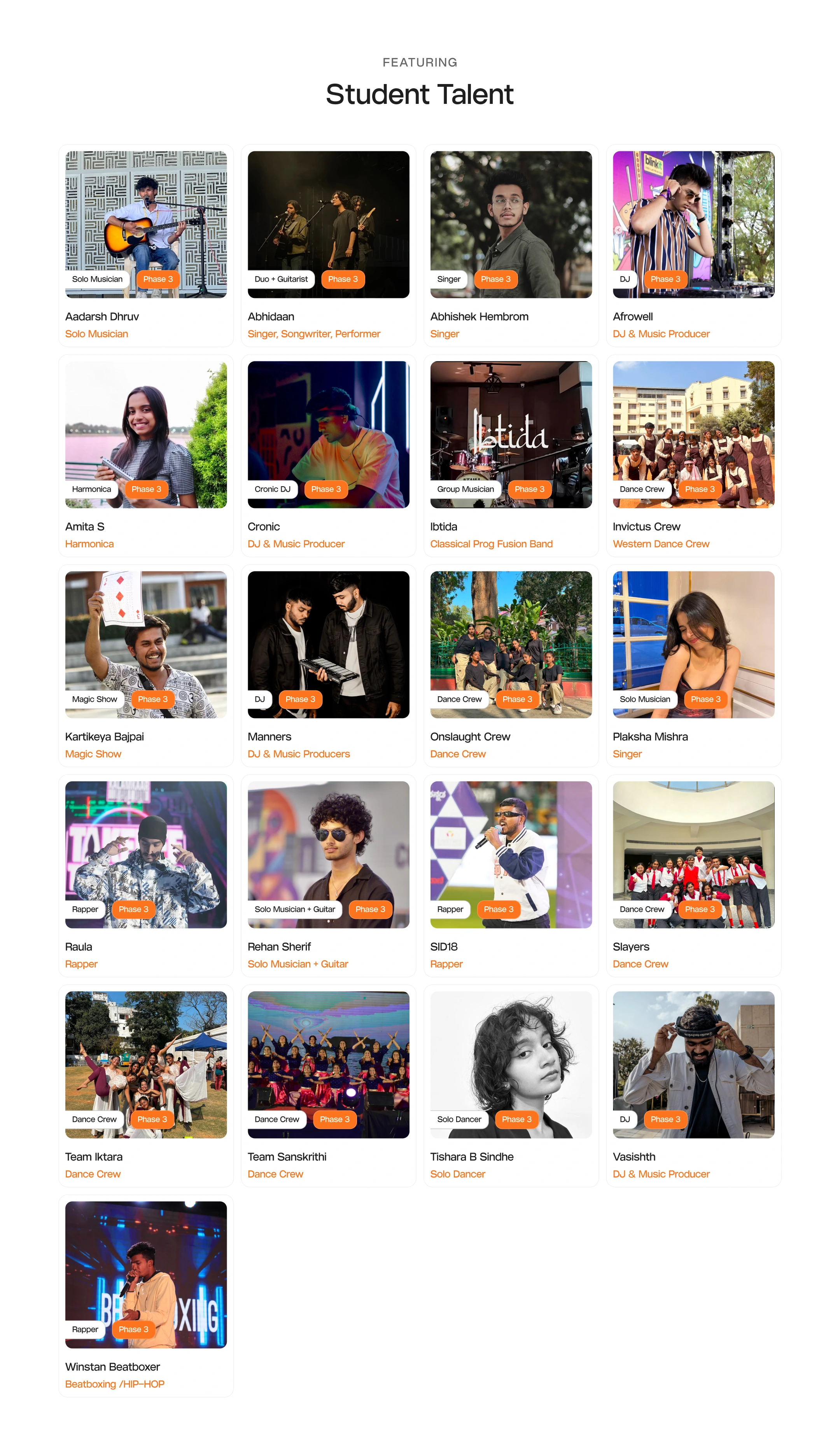
Task: View Rehan Sherif's card
Action: [328, 876]
